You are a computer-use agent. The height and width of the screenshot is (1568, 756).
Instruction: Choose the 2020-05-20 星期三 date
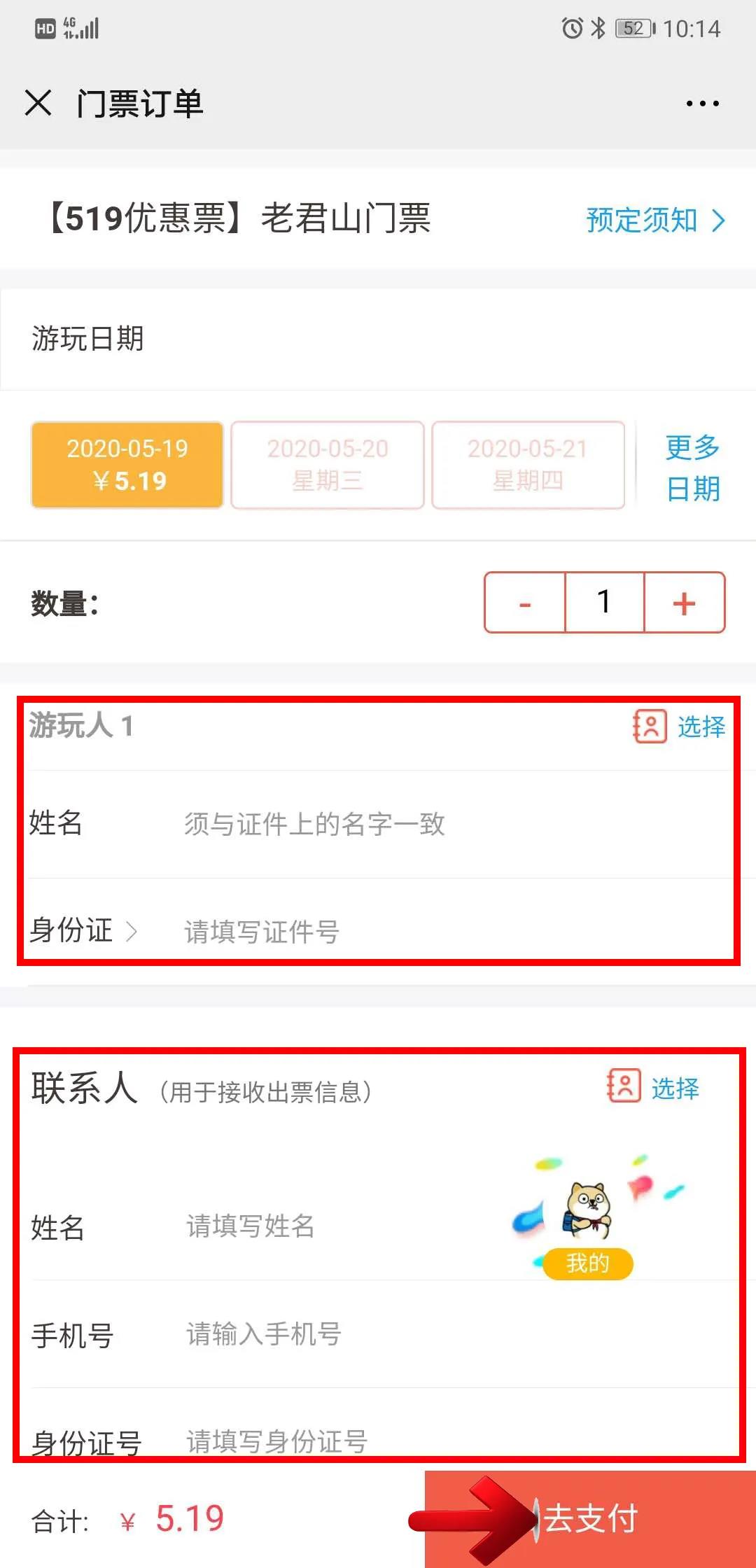(328, 465)
